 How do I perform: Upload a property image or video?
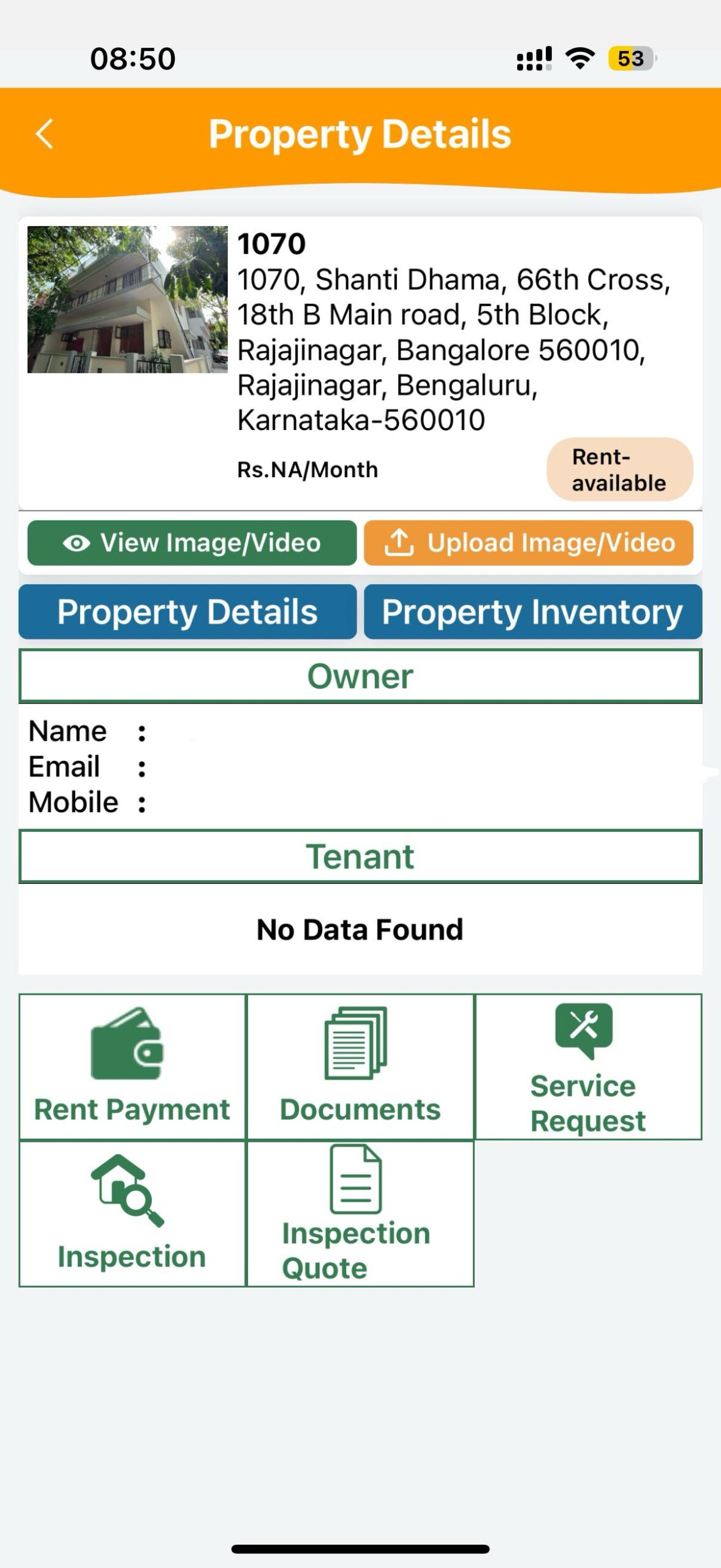click(529, 543)
